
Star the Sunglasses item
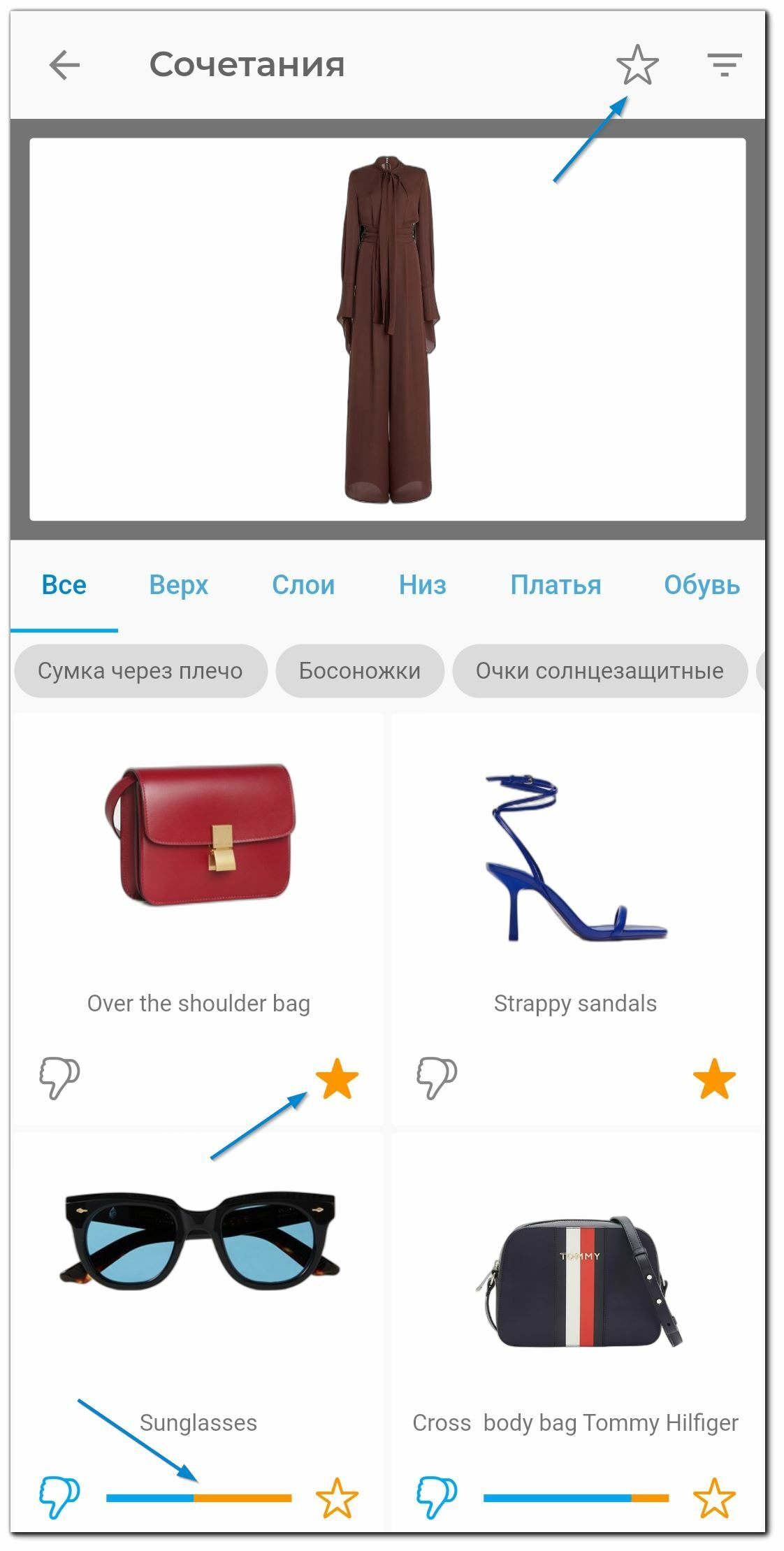coord(337,1498)
